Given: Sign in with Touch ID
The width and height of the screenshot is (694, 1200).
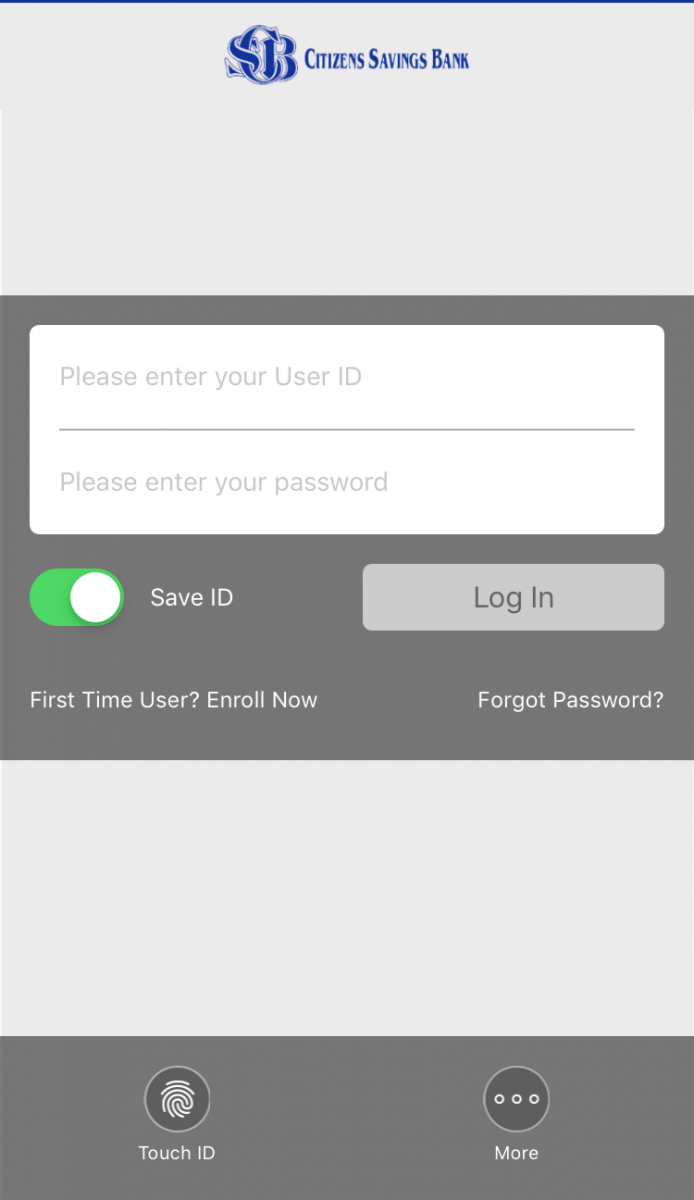Looking at the screenshot, I should [177, 1100].
